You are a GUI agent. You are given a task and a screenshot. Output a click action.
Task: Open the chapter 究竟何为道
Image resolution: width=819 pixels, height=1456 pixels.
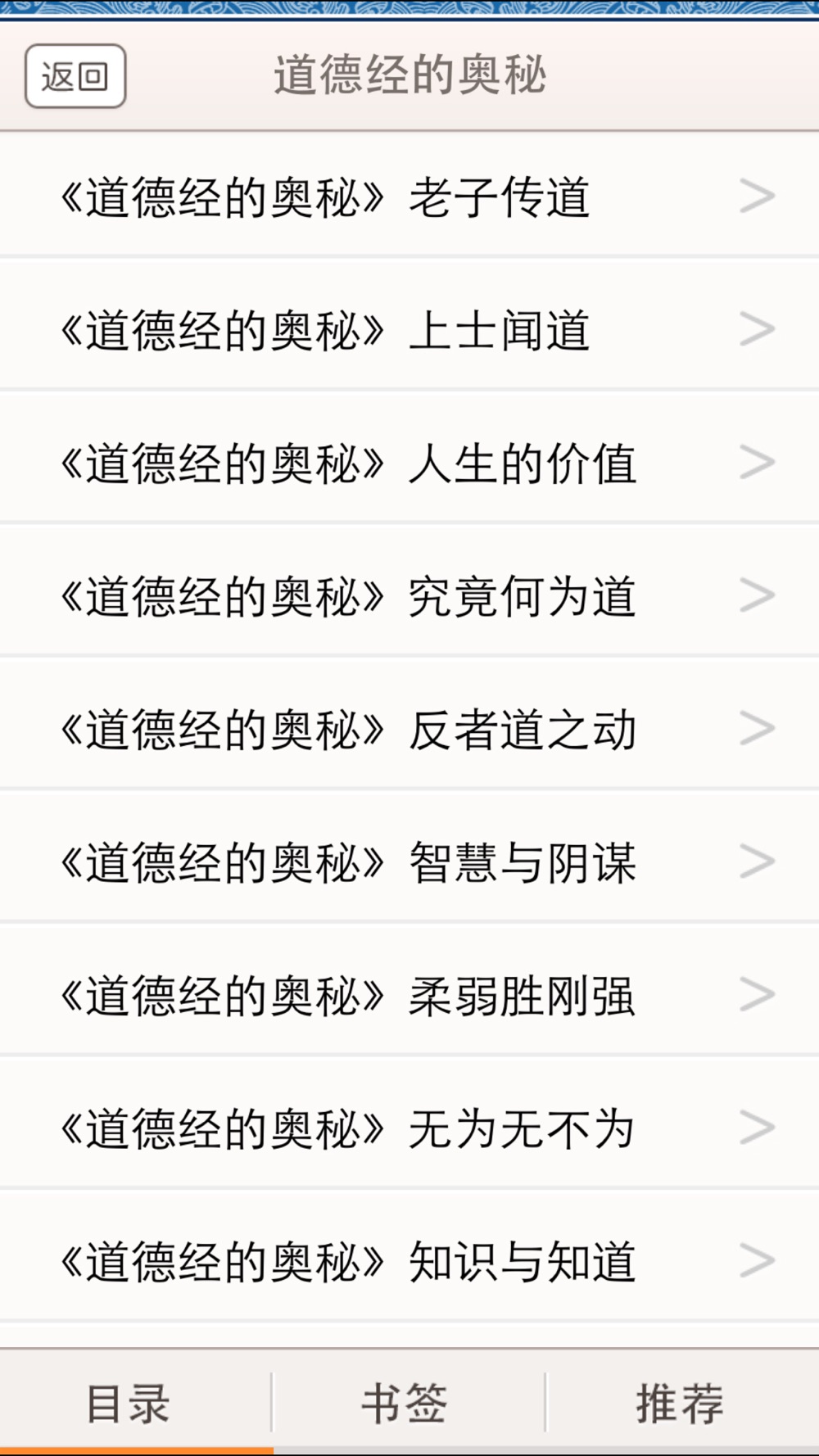point(409,595)
